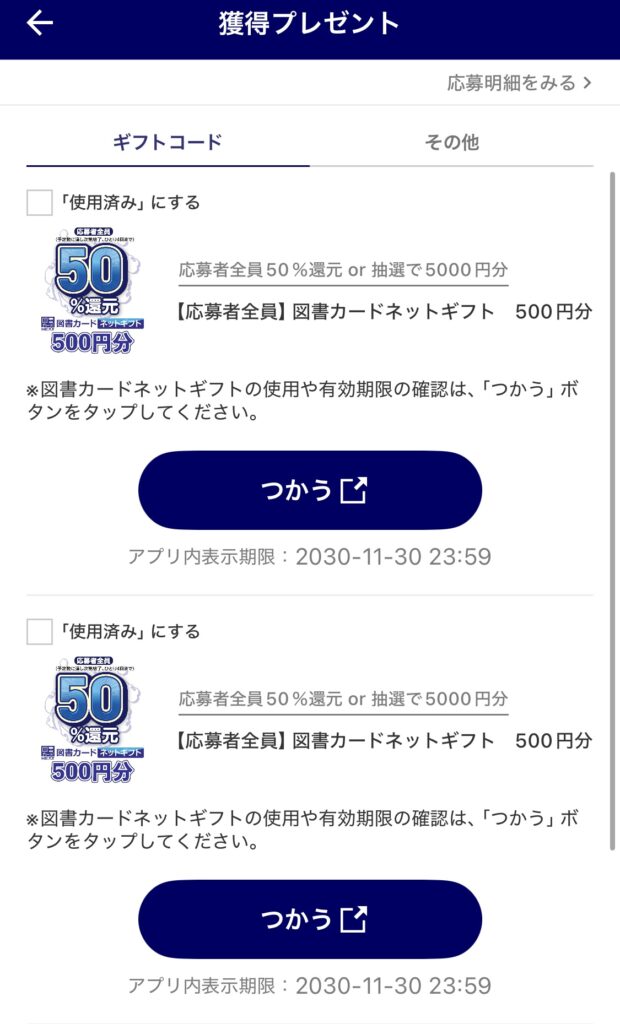This screenshot has width=620, height=1024.
Task: Tap つかう button for the second gift
Action: [x=310, y=919]
